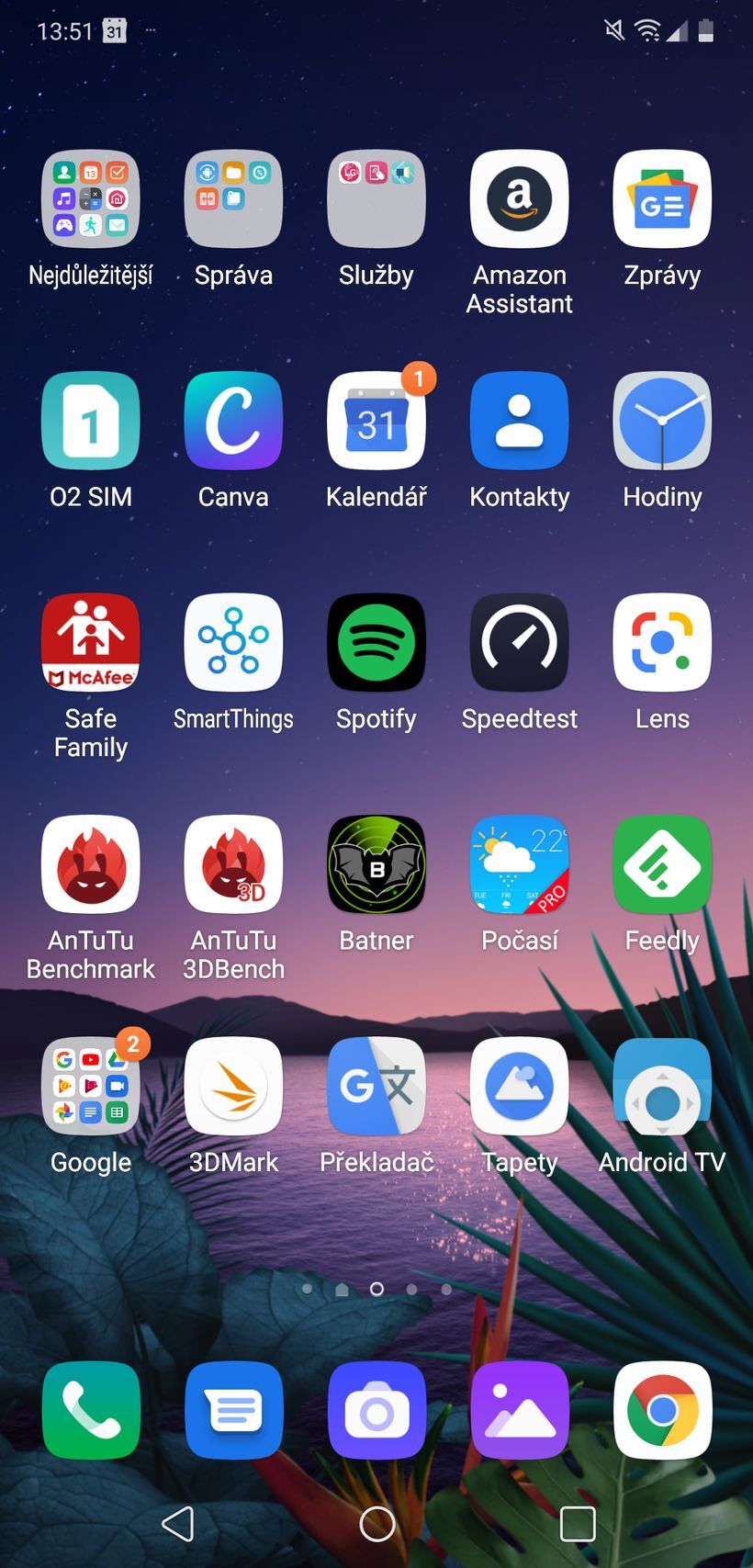Open the Spotify app
The image size is (753, 1568).
(x=376, y=642)
